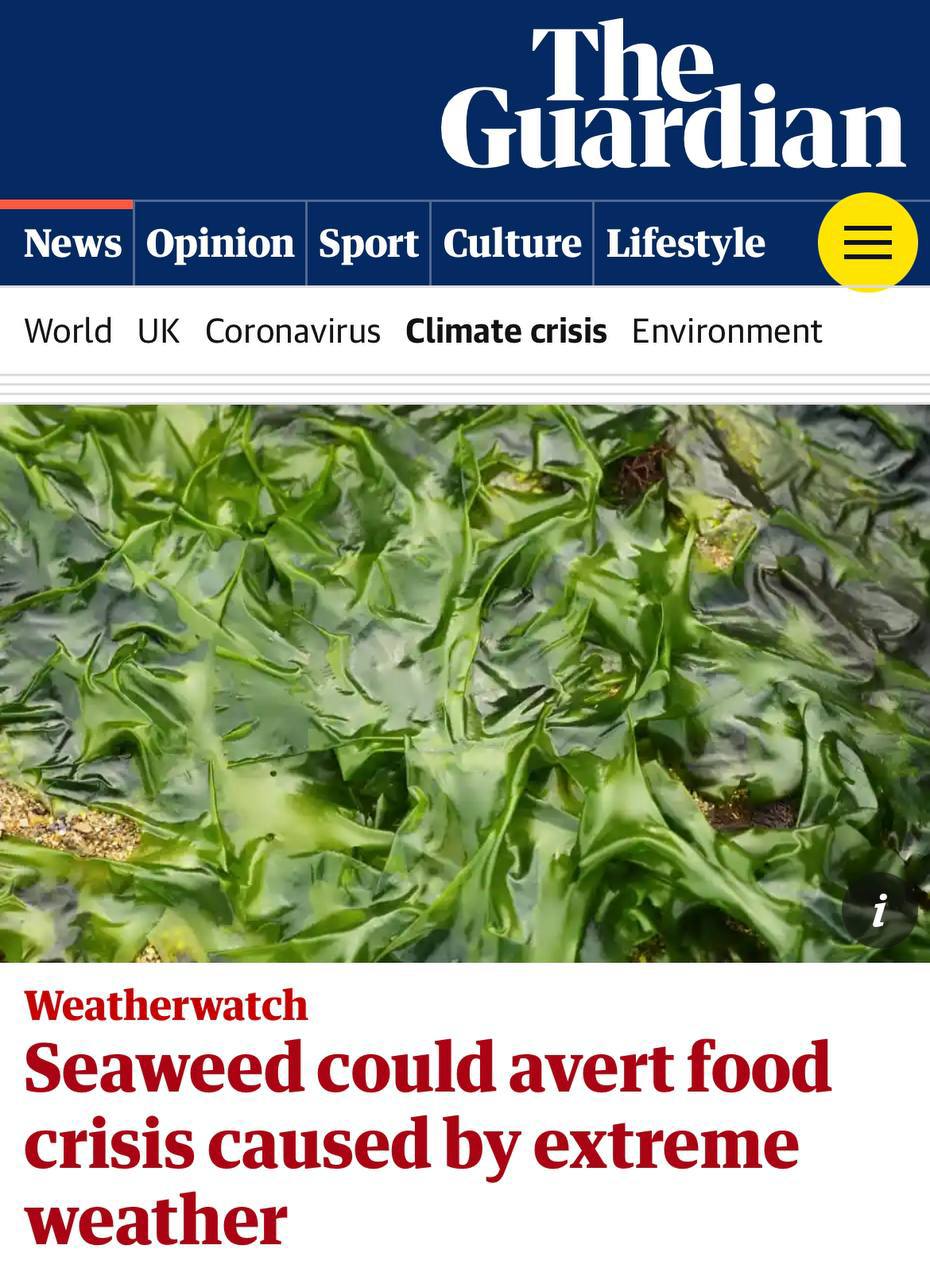Screen dimensions: 930x1280
Task: Open the Weatherwatch series link
Action: [166, 1005]
